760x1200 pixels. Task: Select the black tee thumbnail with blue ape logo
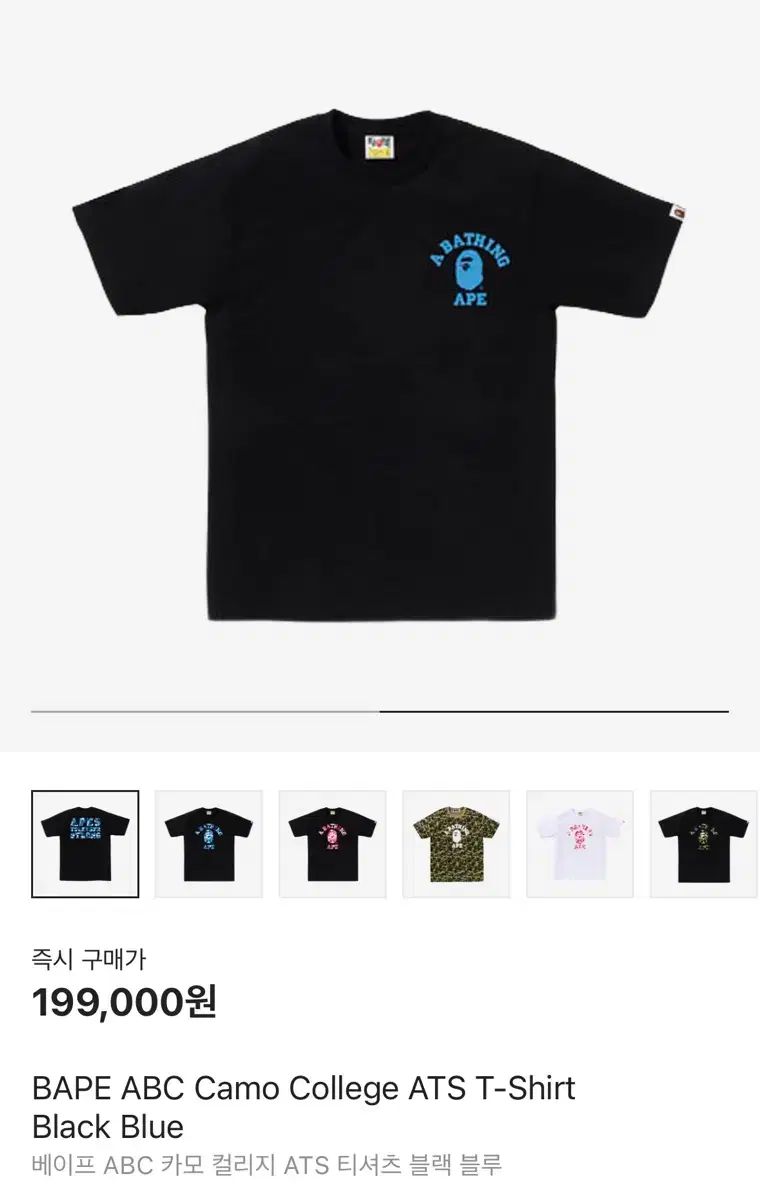(208, 843)
